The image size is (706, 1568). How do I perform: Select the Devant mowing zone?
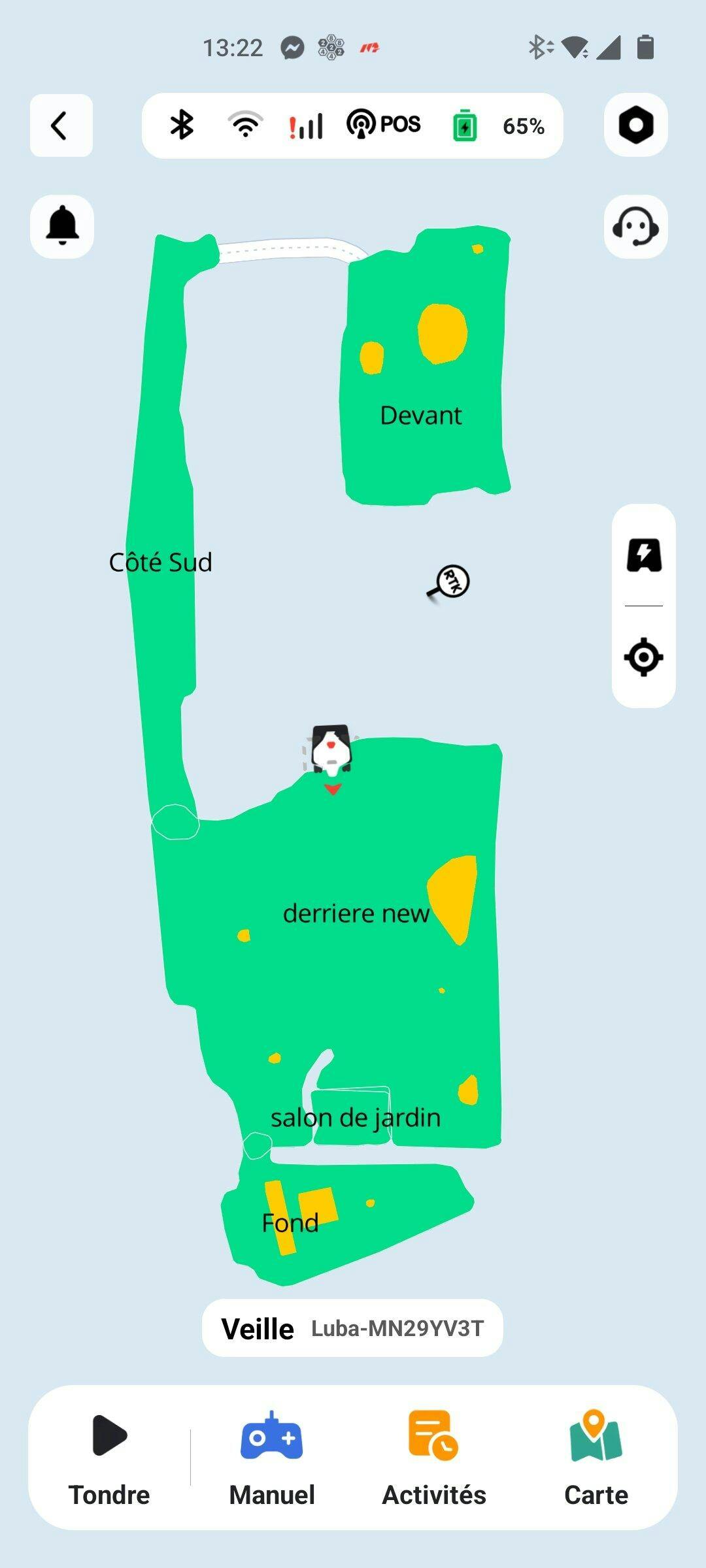(421, 416)
